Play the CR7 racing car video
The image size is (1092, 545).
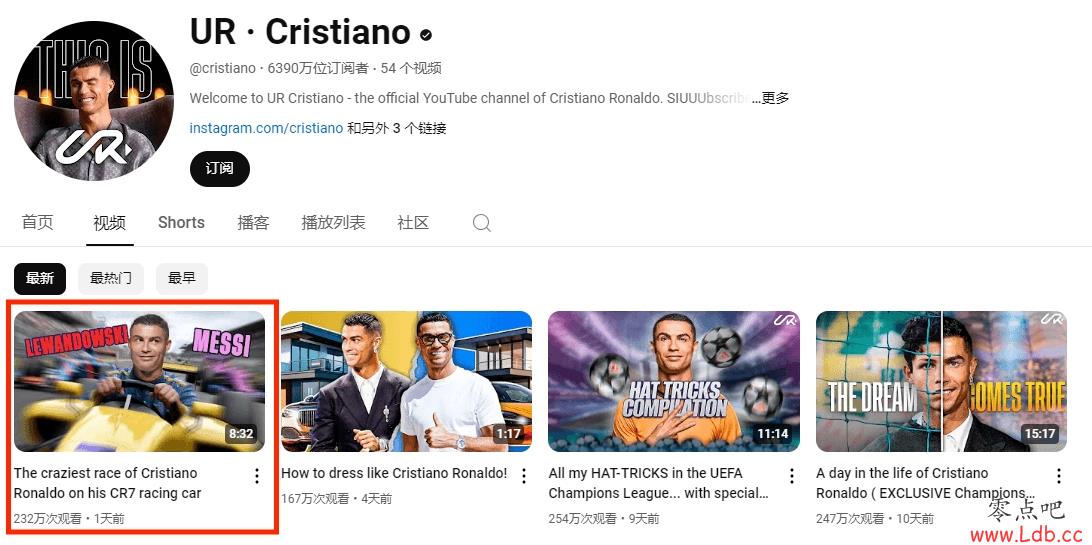coord(139,381)
